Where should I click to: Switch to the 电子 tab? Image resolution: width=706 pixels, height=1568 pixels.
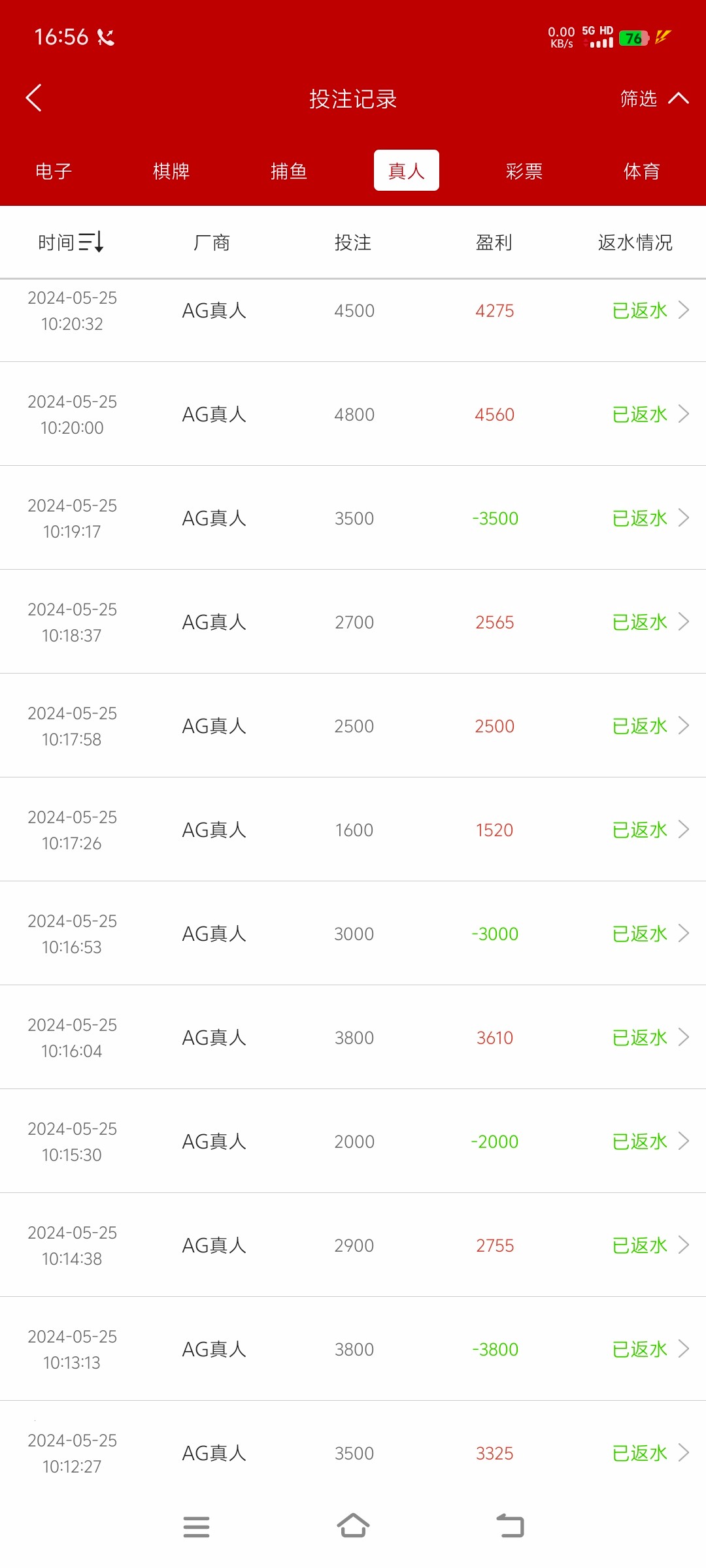(54, 171)
